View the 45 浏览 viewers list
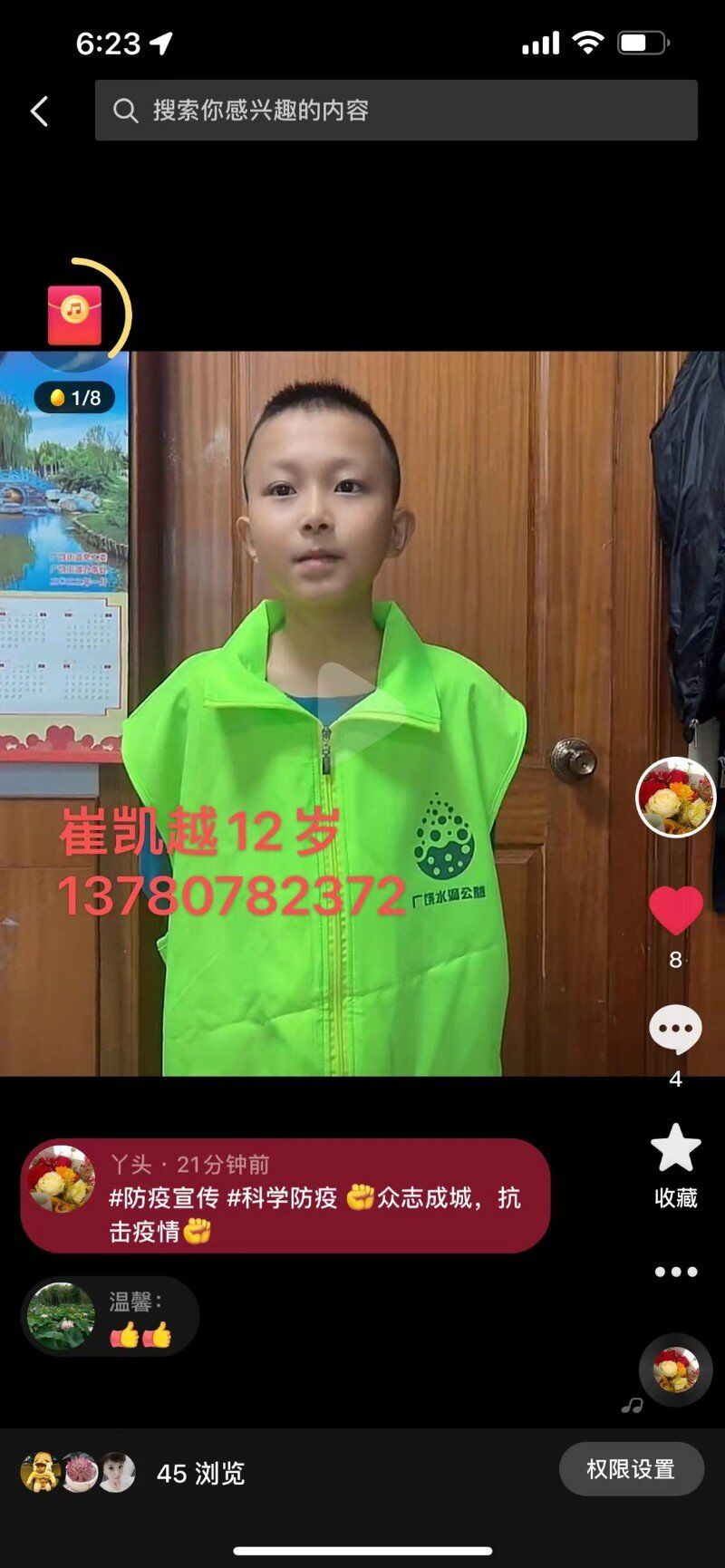Screen dimensions: 725x1568 pos(133,1473)
